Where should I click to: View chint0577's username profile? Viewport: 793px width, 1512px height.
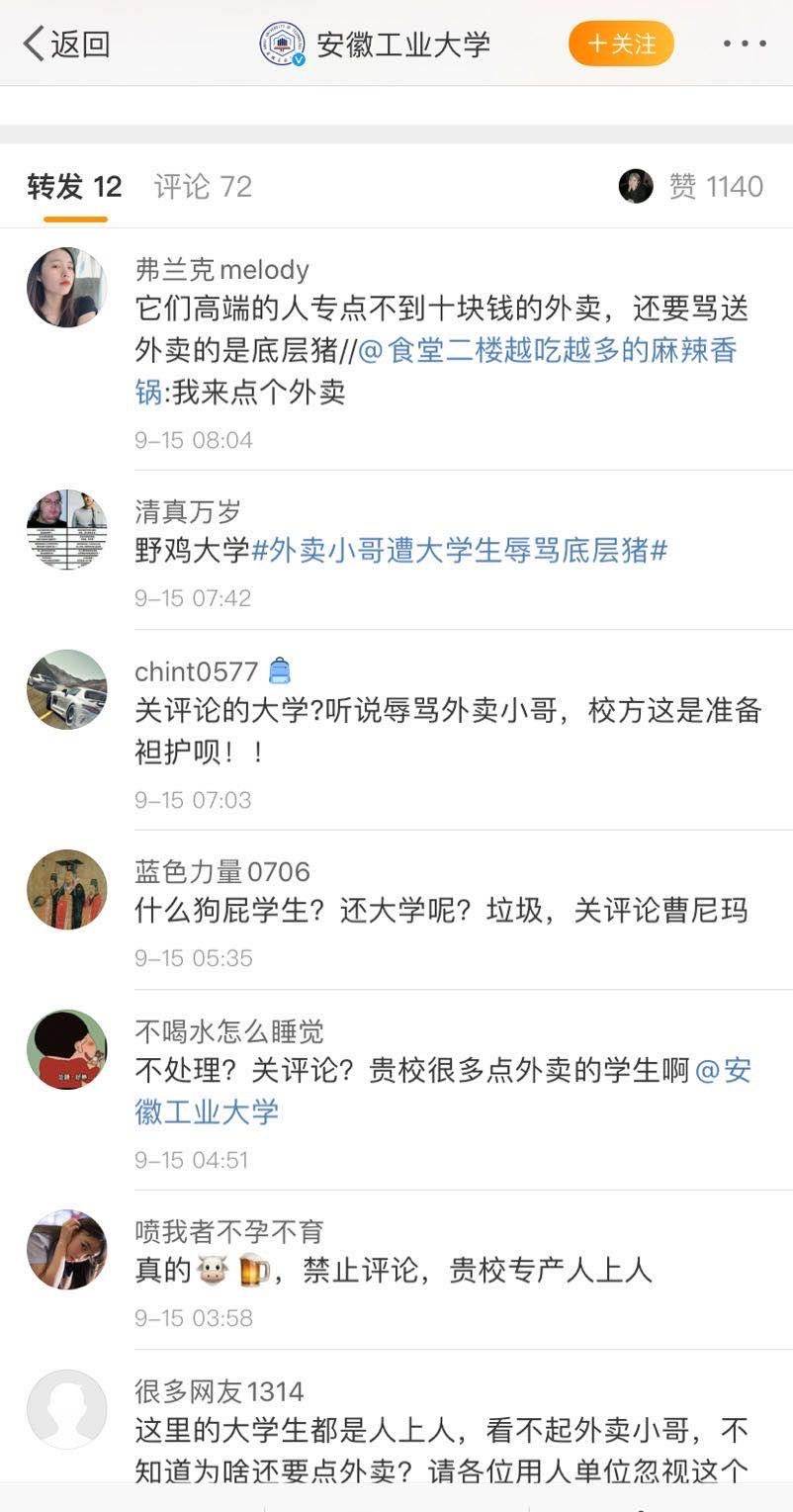(196, 671)
